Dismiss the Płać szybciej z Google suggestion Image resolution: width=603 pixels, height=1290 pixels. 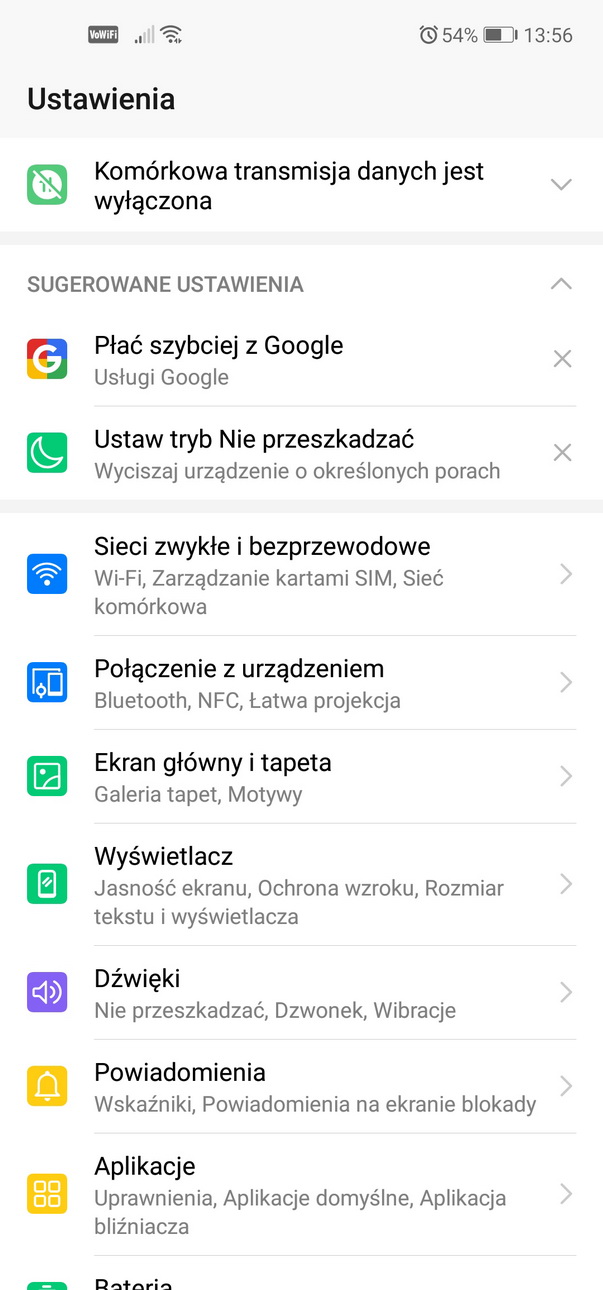(x=562, y=359)
